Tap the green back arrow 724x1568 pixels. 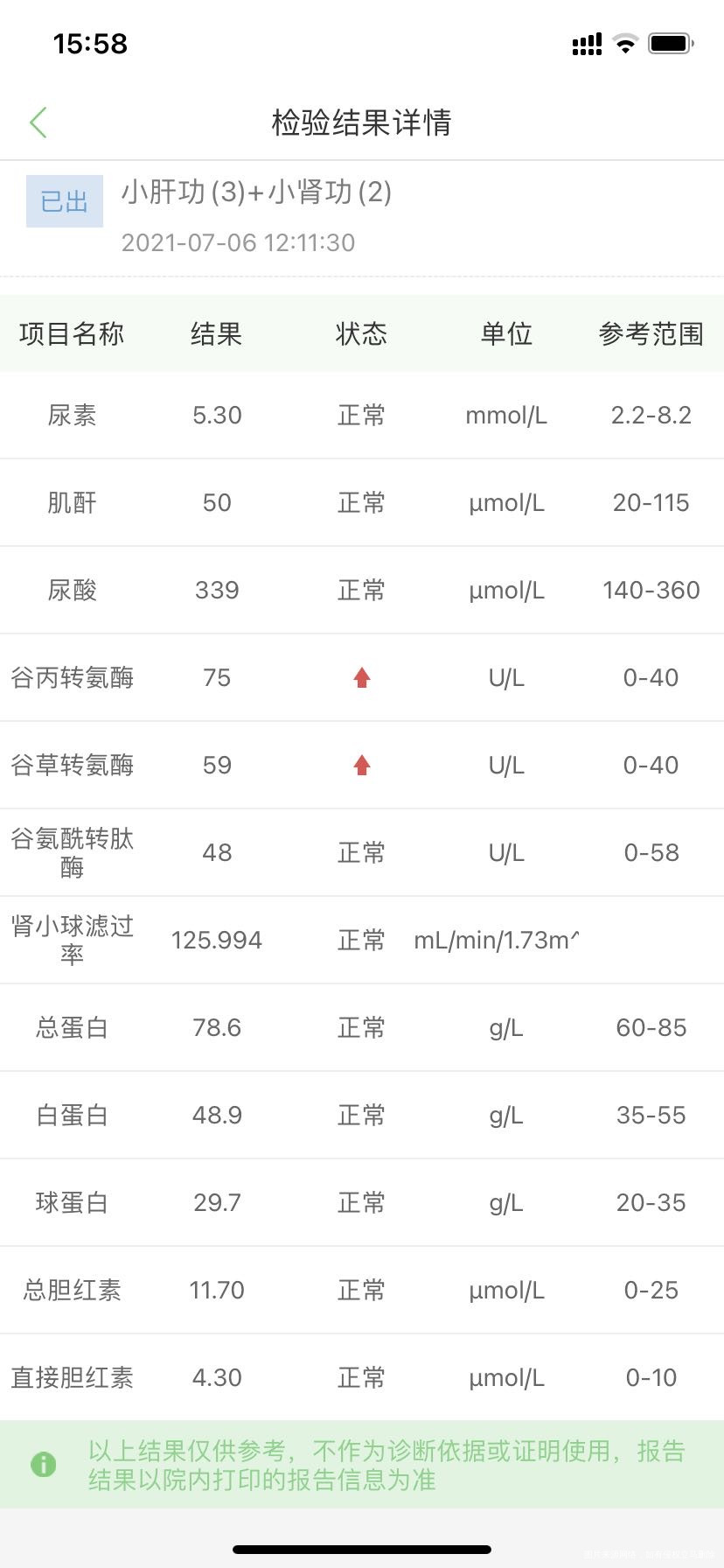38,122
